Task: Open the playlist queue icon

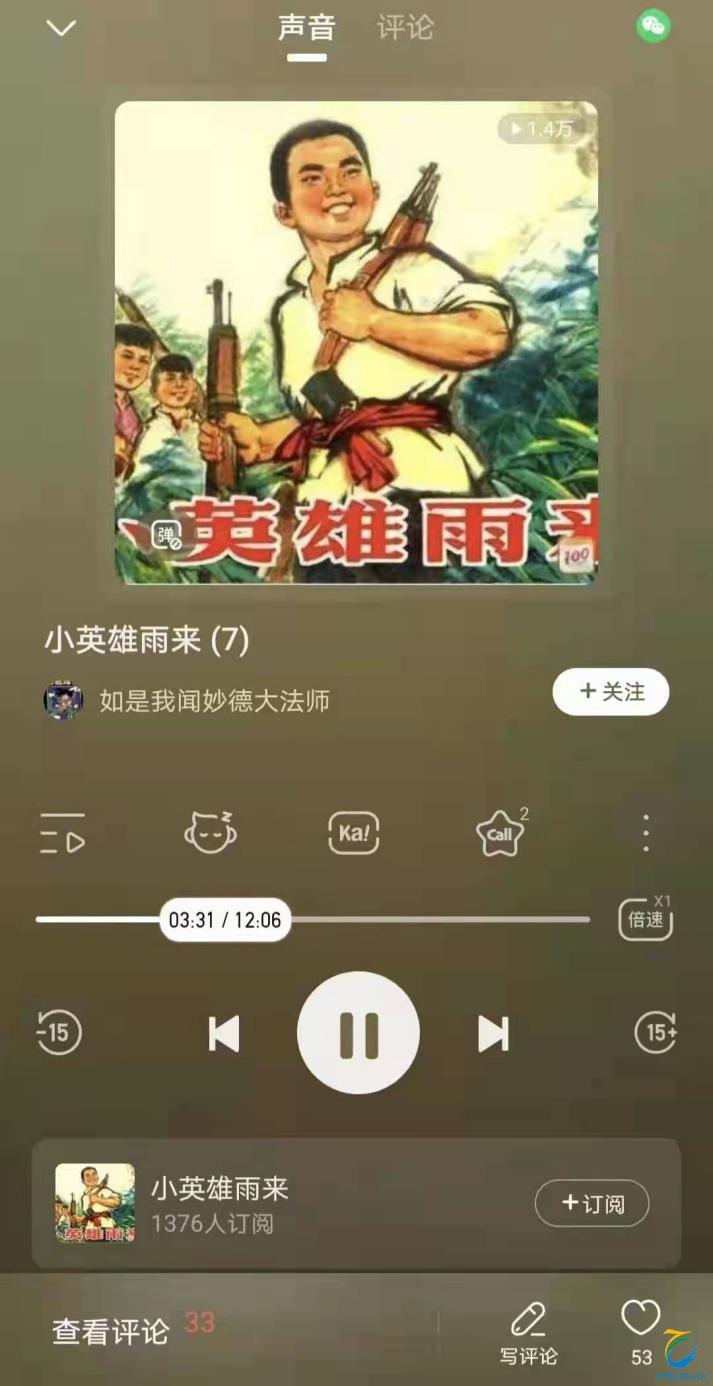Action: point(62,833)
